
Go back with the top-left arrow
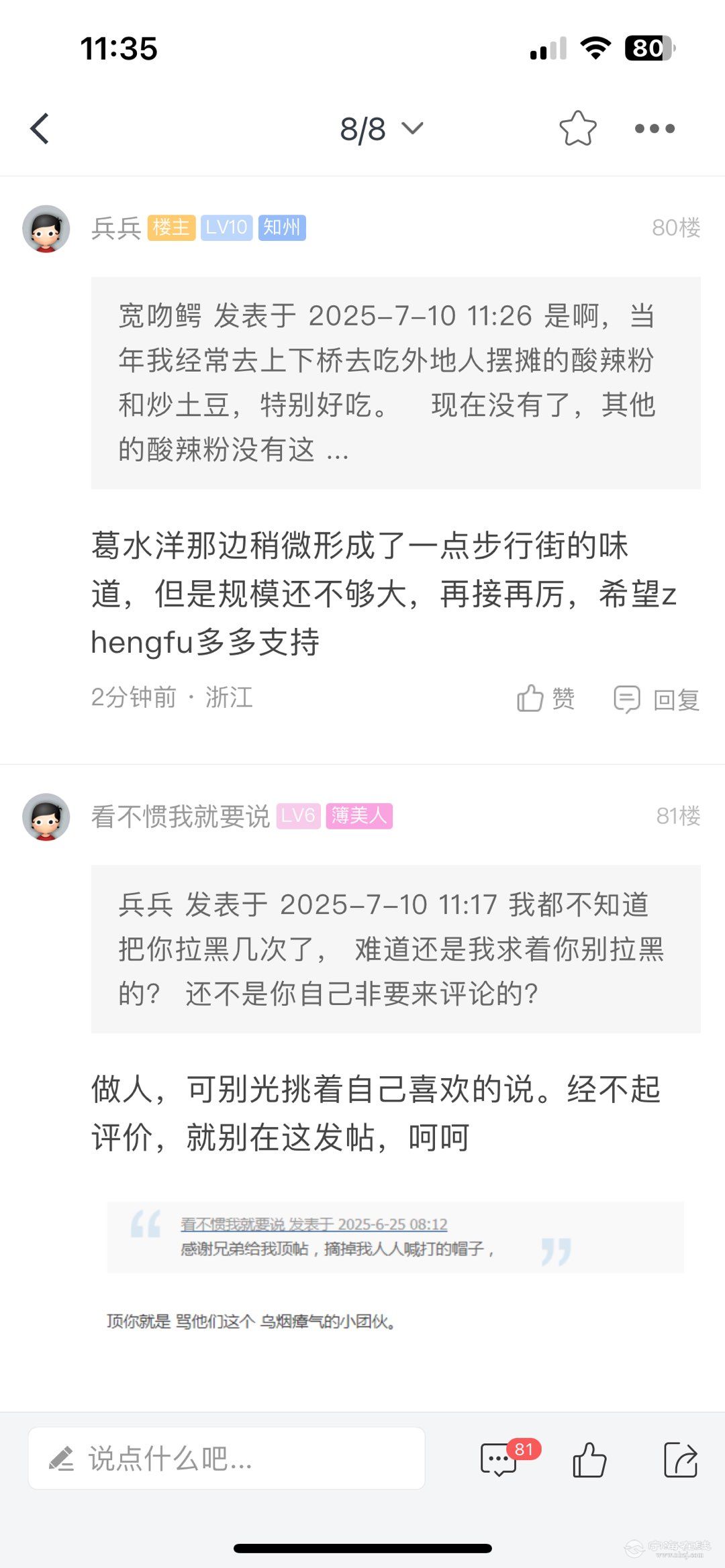[x=40, y=129]
